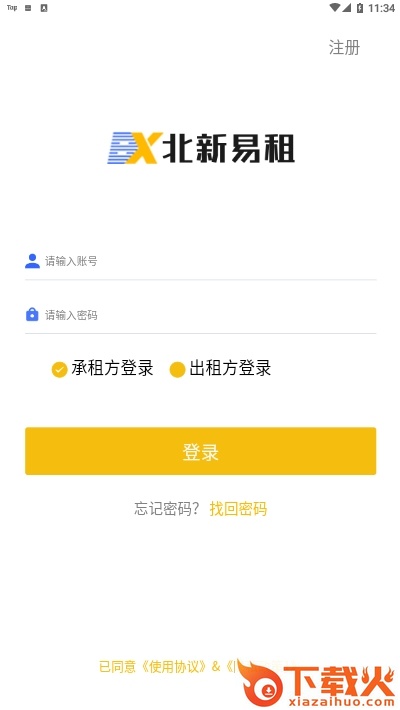The height and width of the screenshot is (710, 400).
Task: Open the 注册 registration link
Action: click(344, 48)
